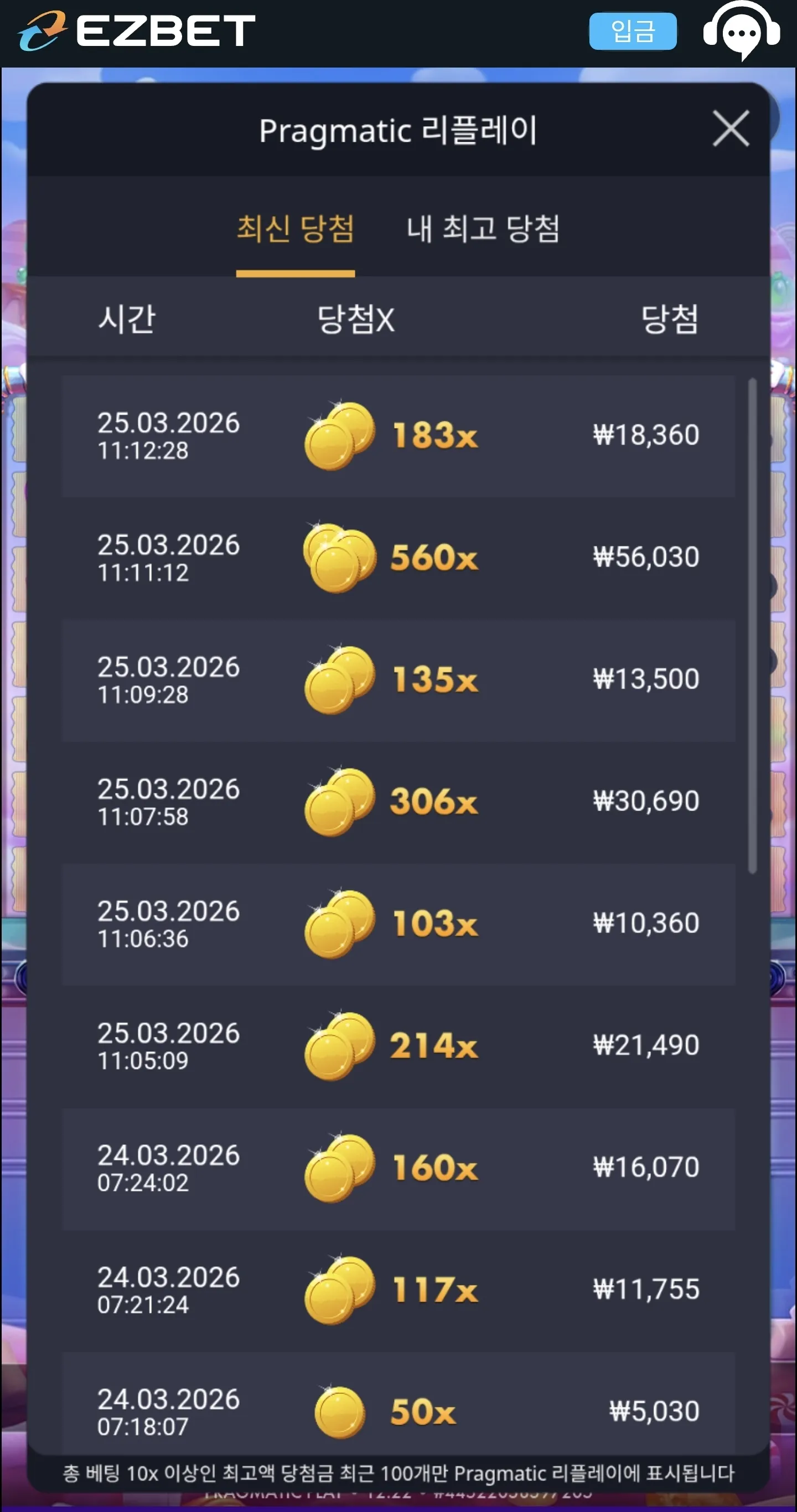Play the 560x win replay
This screenshot has height=1512, width=797.
tap(398, 558)
